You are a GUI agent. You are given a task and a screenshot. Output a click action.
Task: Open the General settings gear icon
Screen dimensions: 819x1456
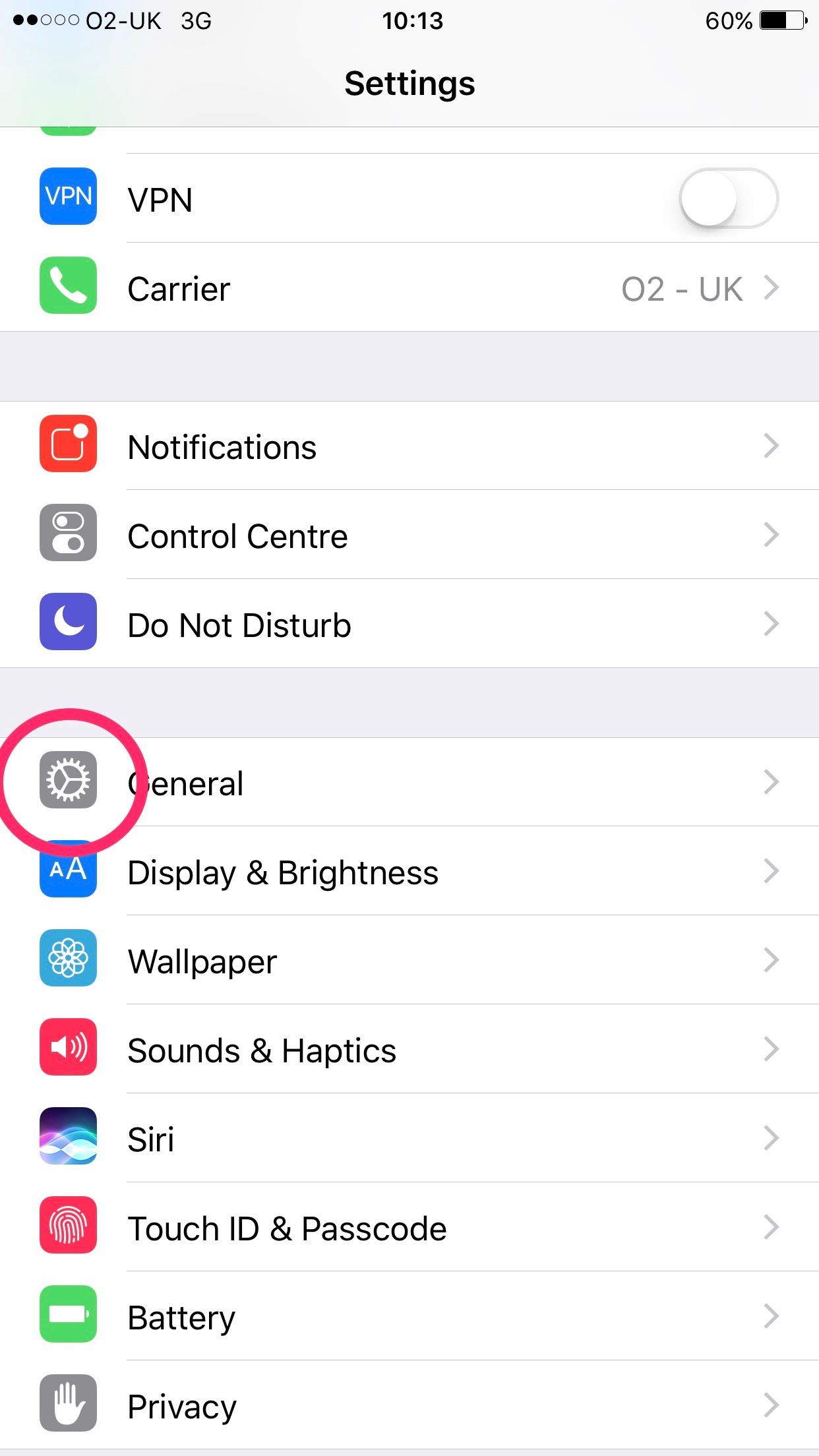(68, 782)
